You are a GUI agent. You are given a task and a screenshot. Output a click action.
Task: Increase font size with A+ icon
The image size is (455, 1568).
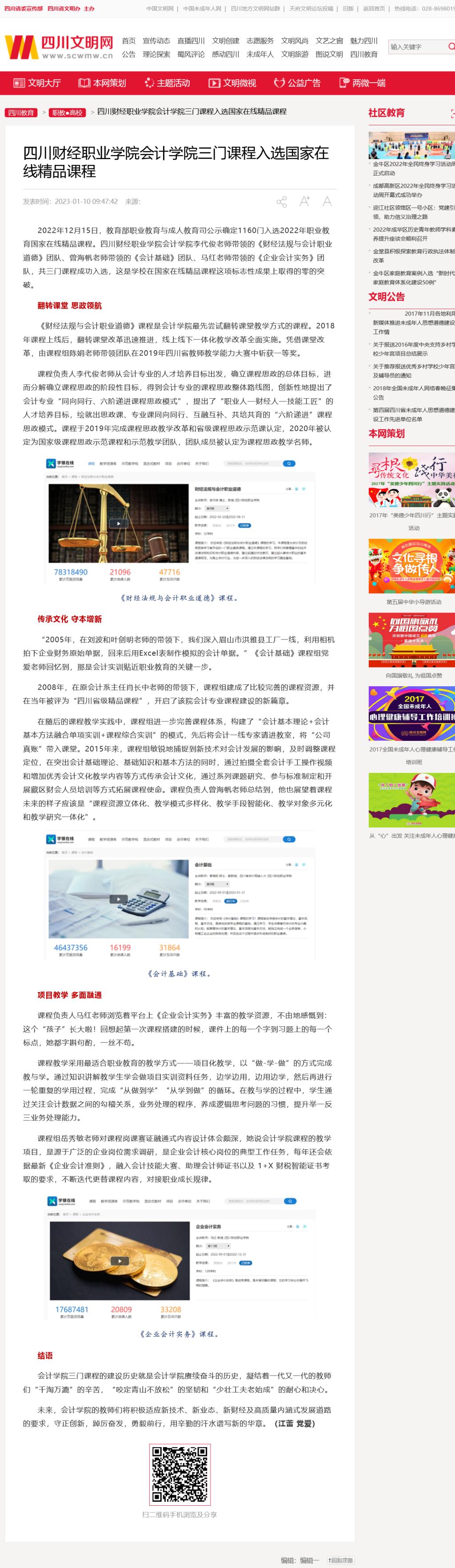(305, 201)
